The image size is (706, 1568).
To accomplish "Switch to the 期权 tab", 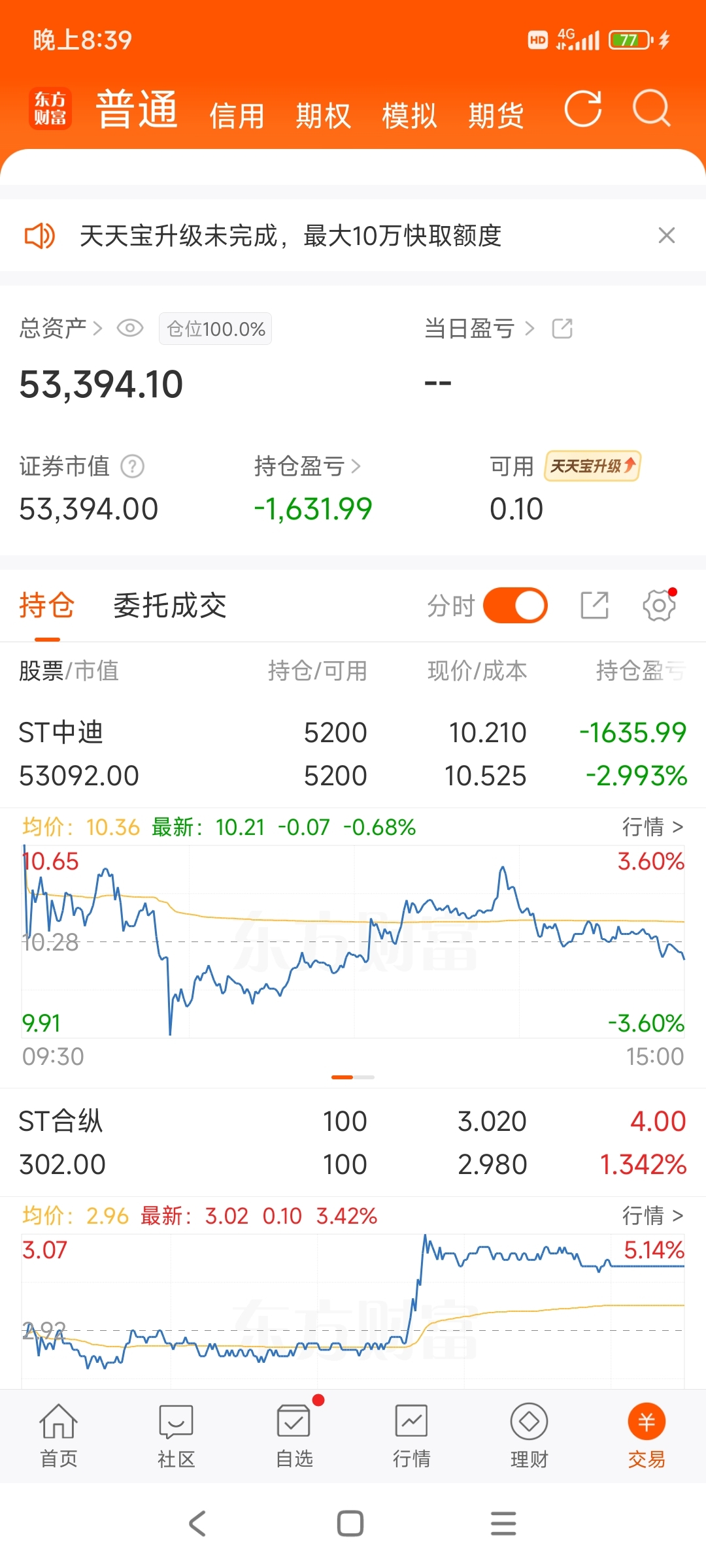I will point(323,116).
